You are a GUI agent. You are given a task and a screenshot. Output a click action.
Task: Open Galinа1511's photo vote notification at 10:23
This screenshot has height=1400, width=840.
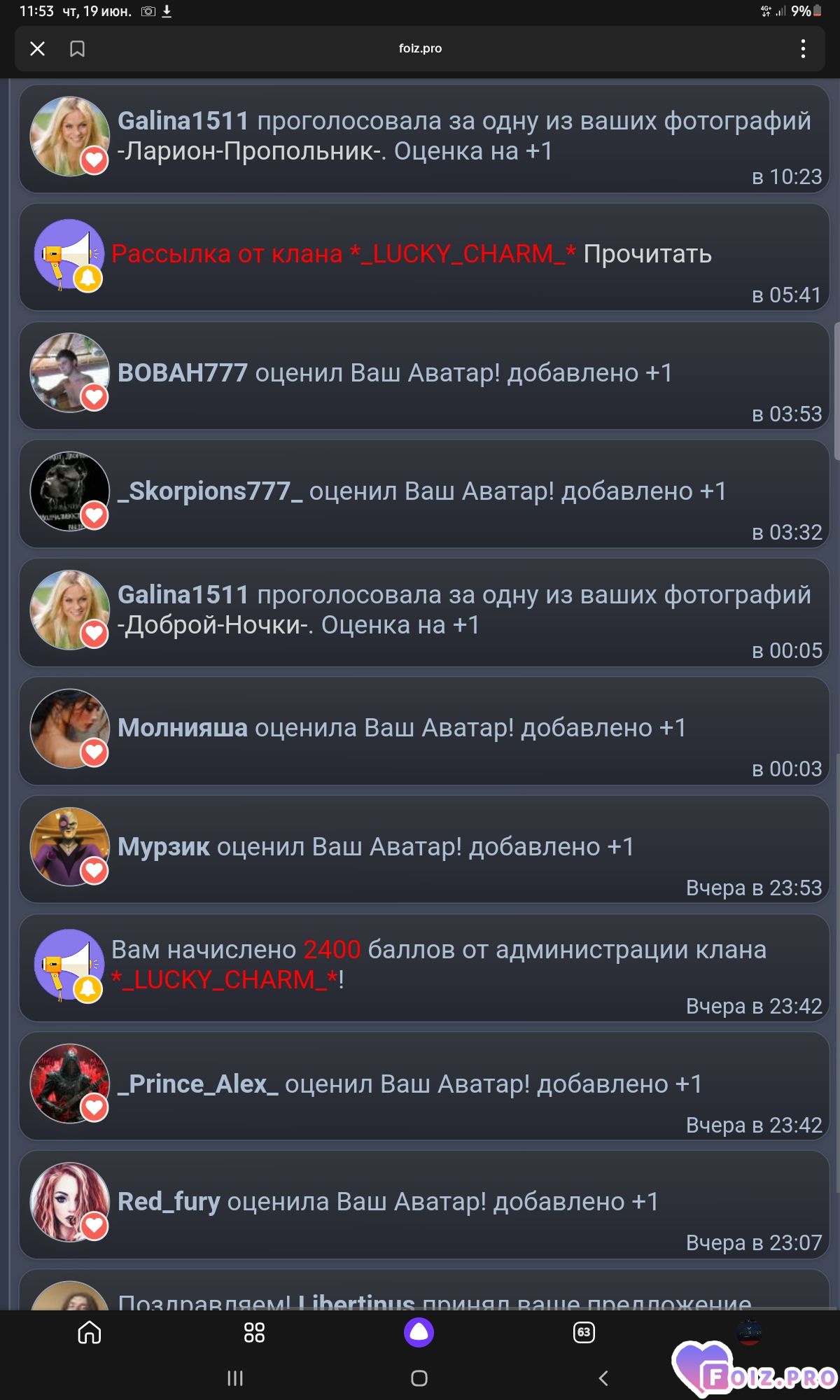[424, 139]
